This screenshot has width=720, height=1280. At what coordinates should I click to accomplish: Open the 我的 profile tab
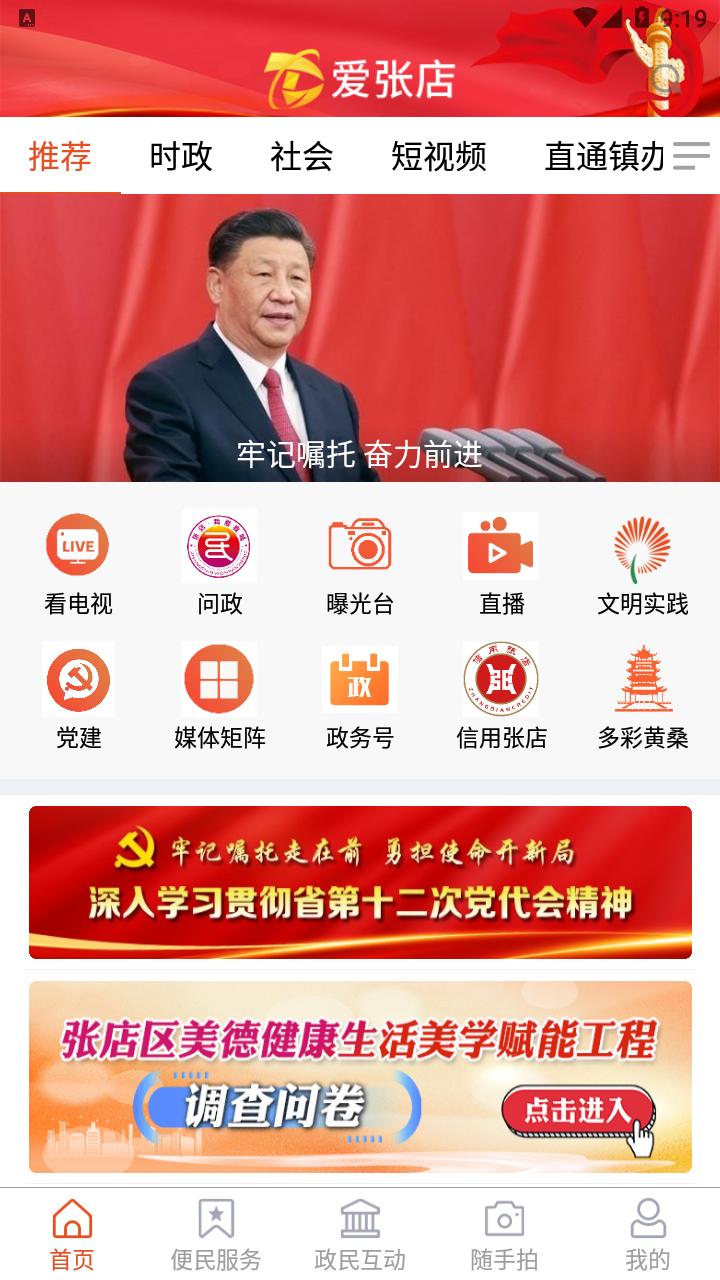point(648,1234)
